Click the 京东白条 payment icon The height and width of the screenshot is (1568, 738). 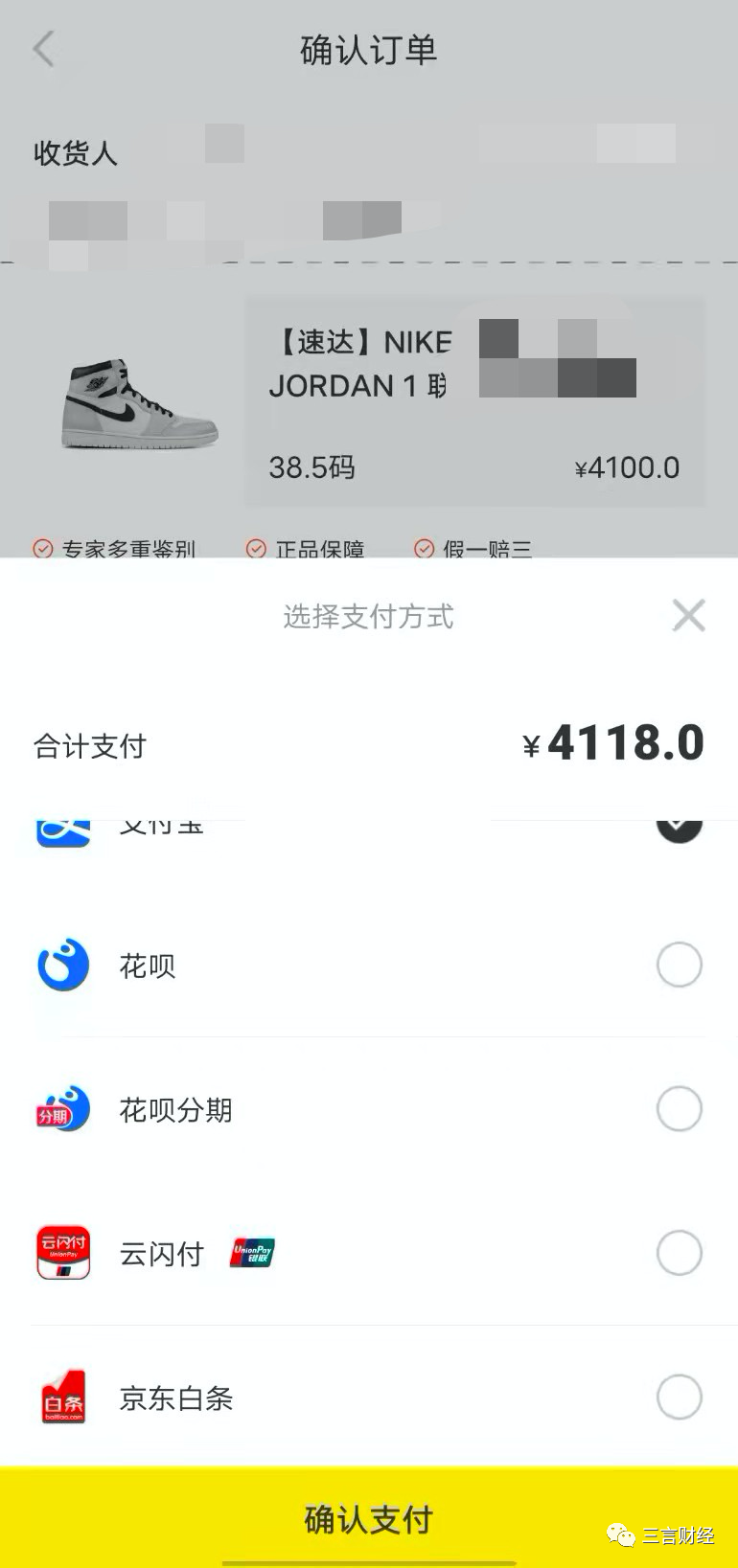[61, 1397]
